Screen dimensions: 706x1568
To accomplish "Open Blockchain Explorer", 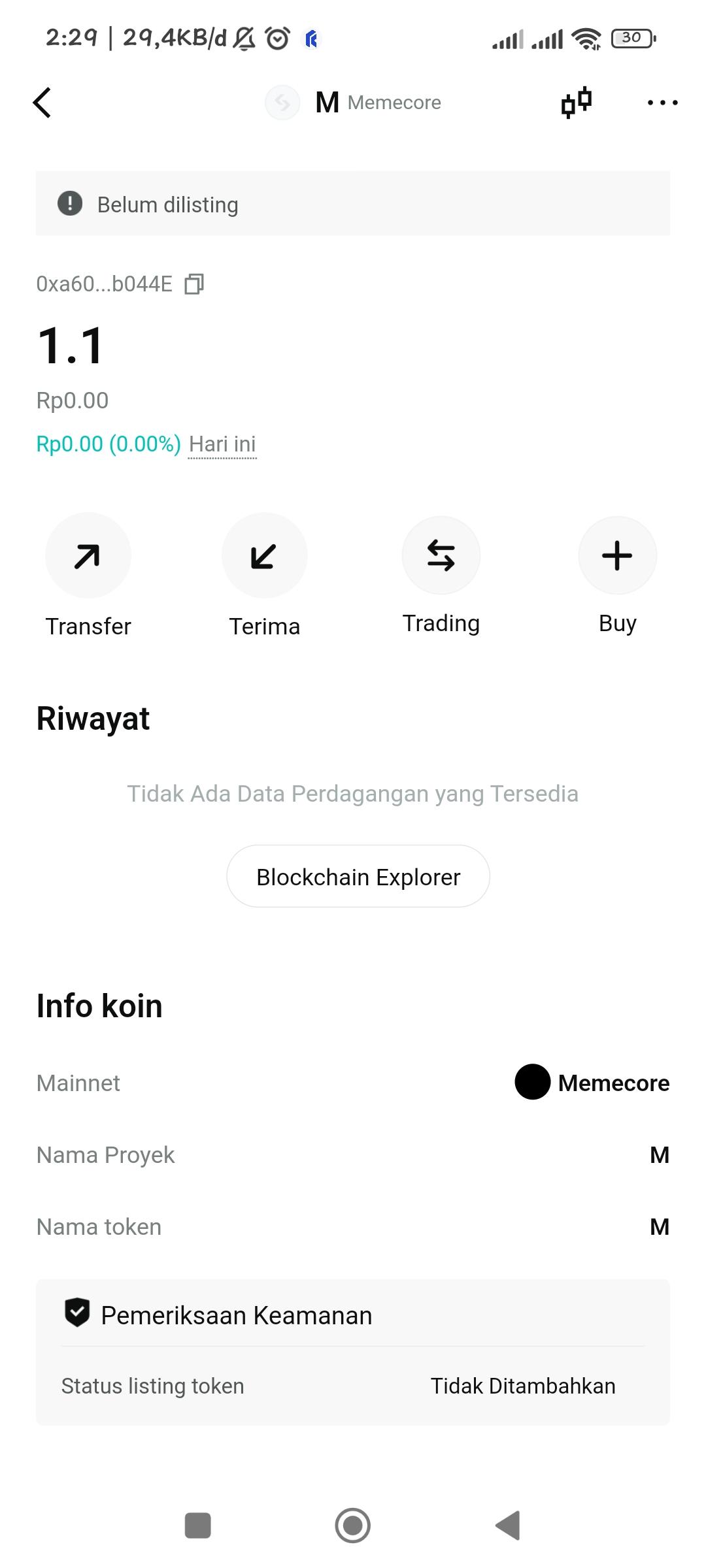I will point(358,876).
